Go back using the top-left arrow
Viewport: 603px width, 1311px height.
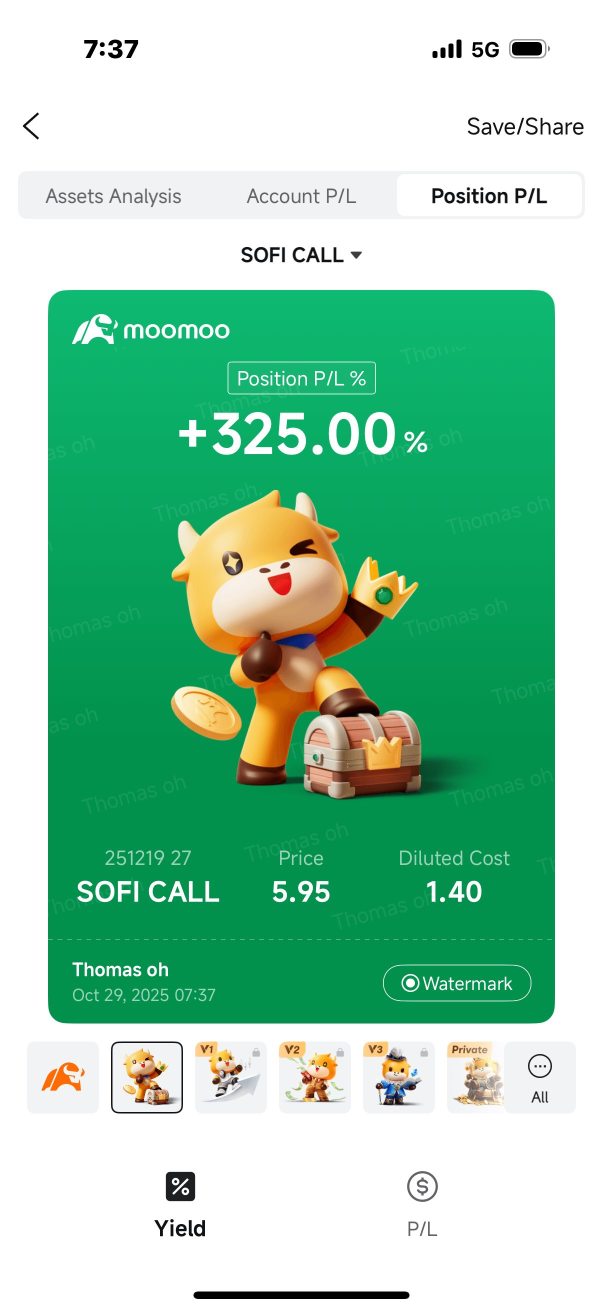click(32, 126)
